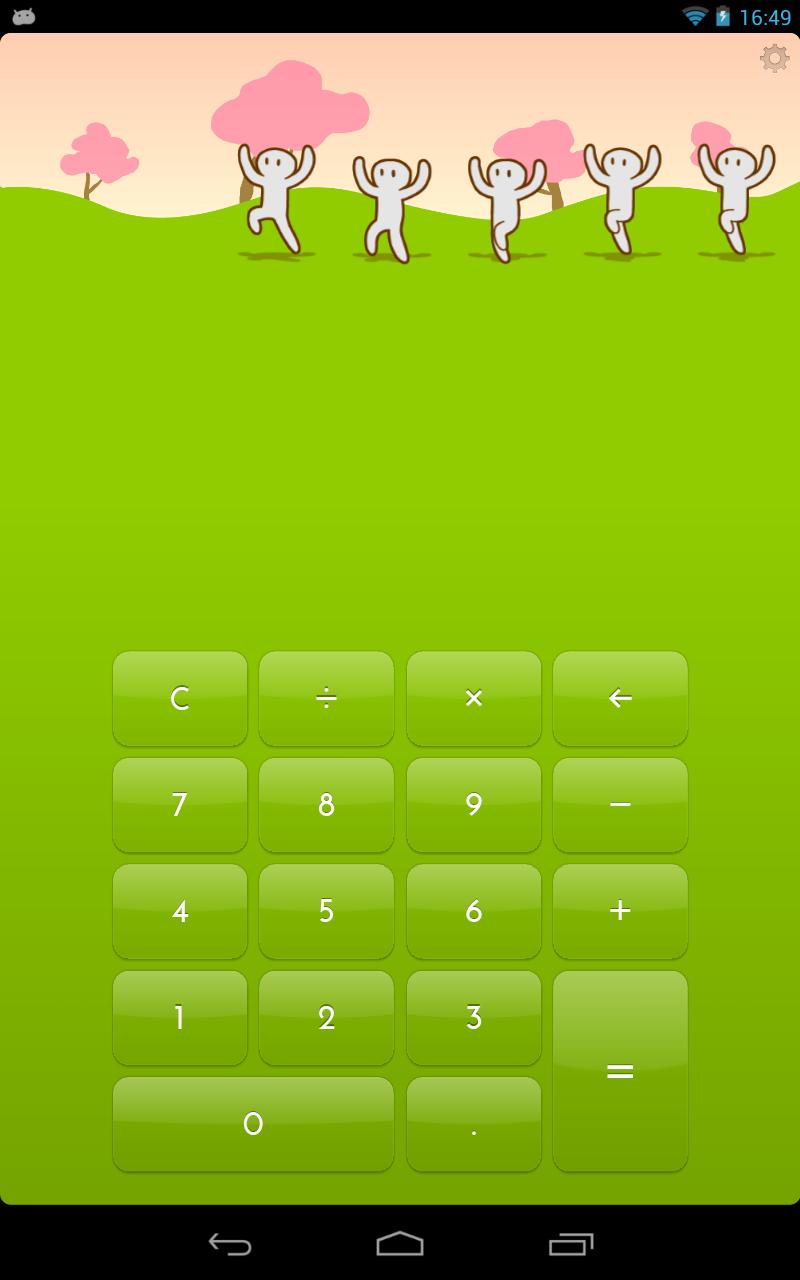The width and height of the screenshot is (800, 1280).
Task: Enter the digit 4
Action: pos(180,911)
